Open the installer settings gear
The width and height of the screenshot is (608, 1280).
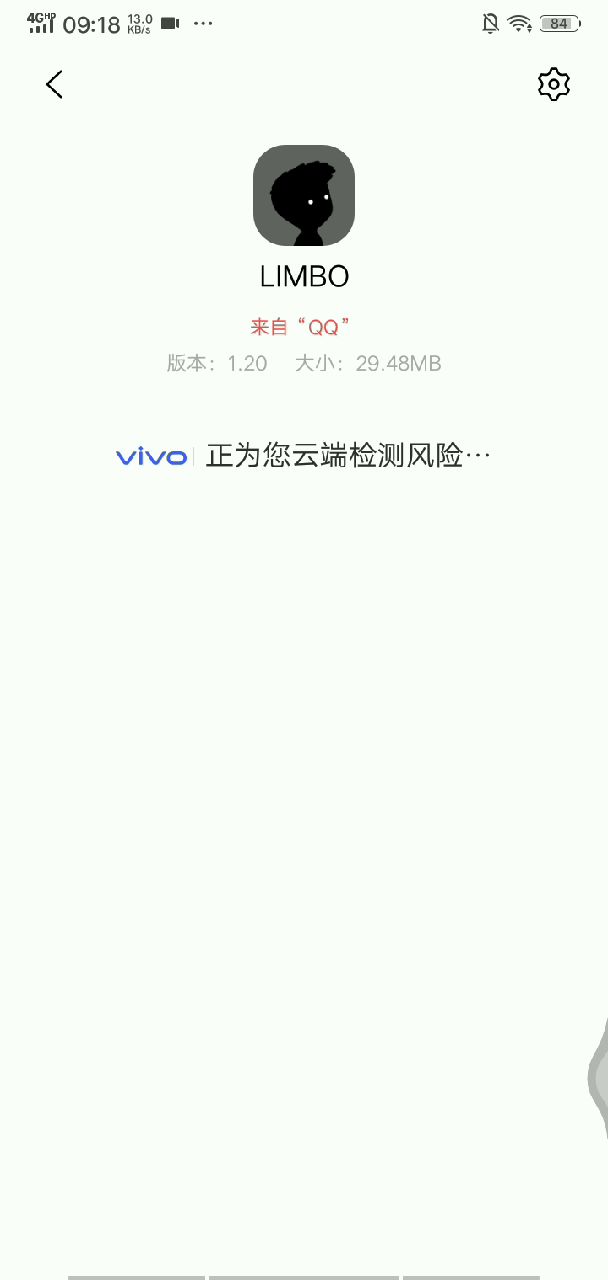[x=553, y=84]
